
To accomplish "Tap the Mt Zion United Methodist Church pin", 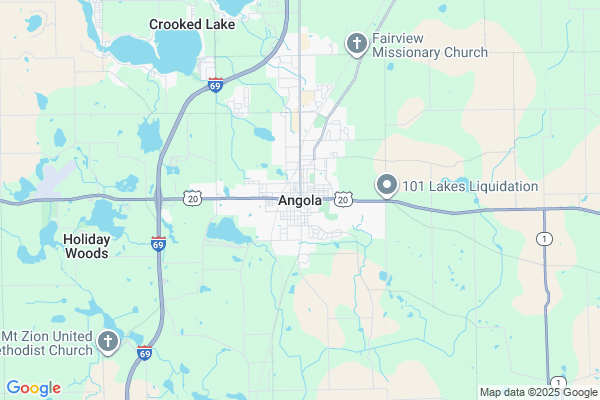I will point(108,343).
